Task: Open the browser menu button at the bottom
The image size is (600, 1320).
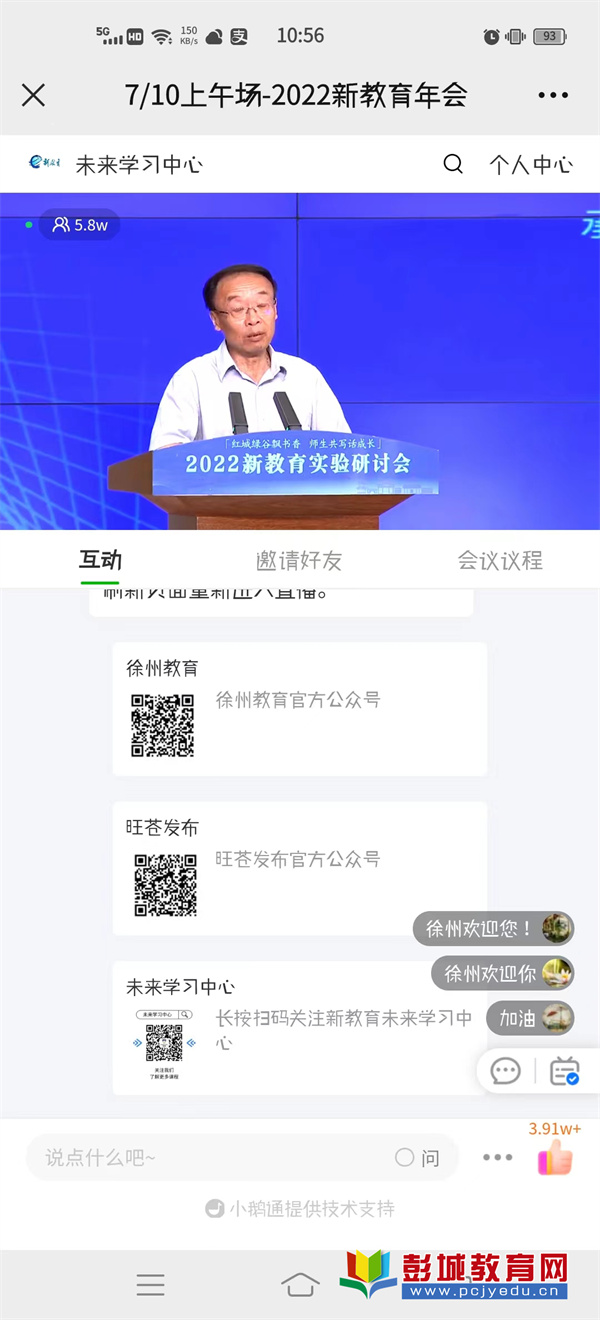Action: (150, 1285)
